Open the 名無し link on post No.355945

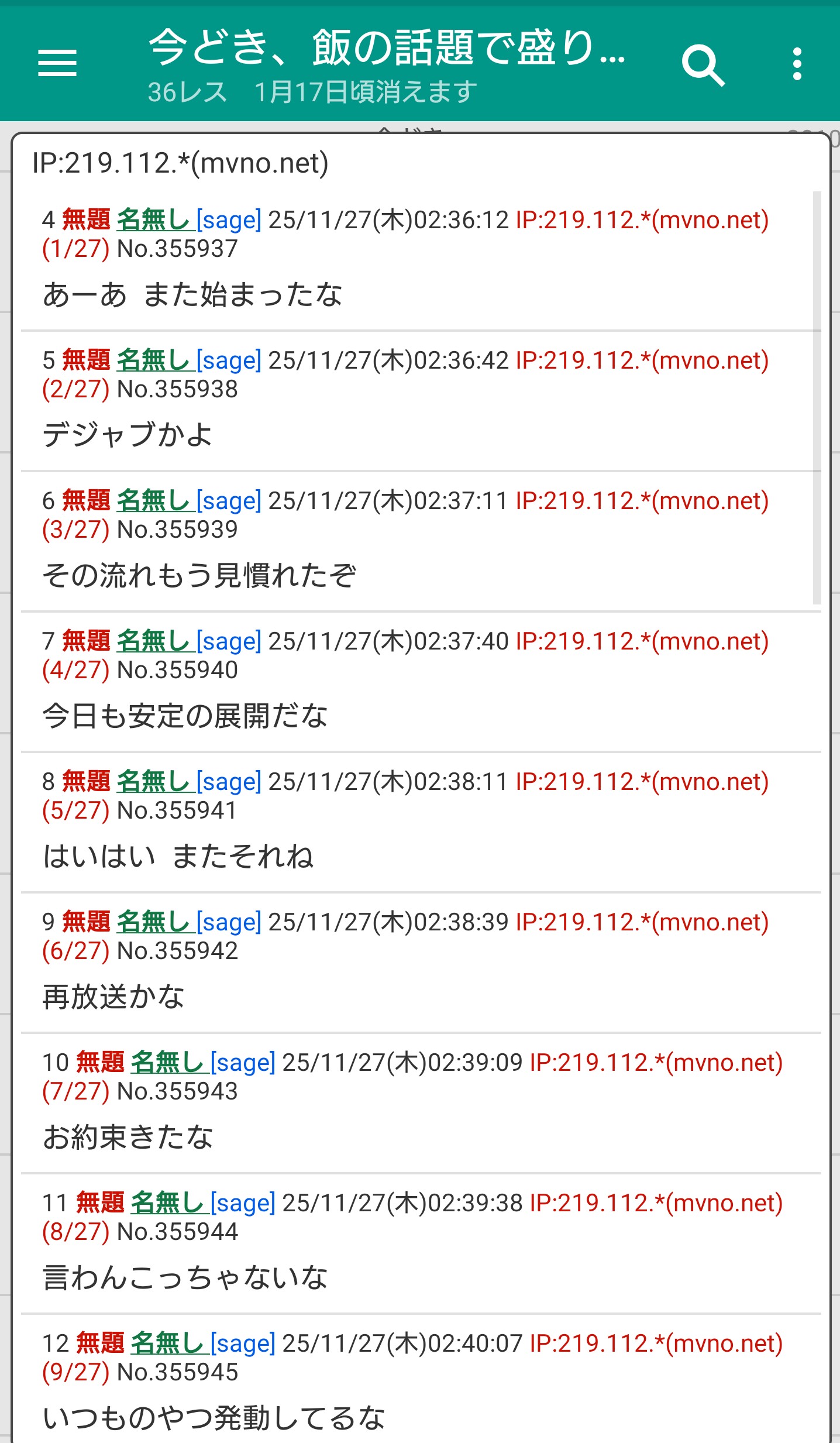tap(167, 1344)
